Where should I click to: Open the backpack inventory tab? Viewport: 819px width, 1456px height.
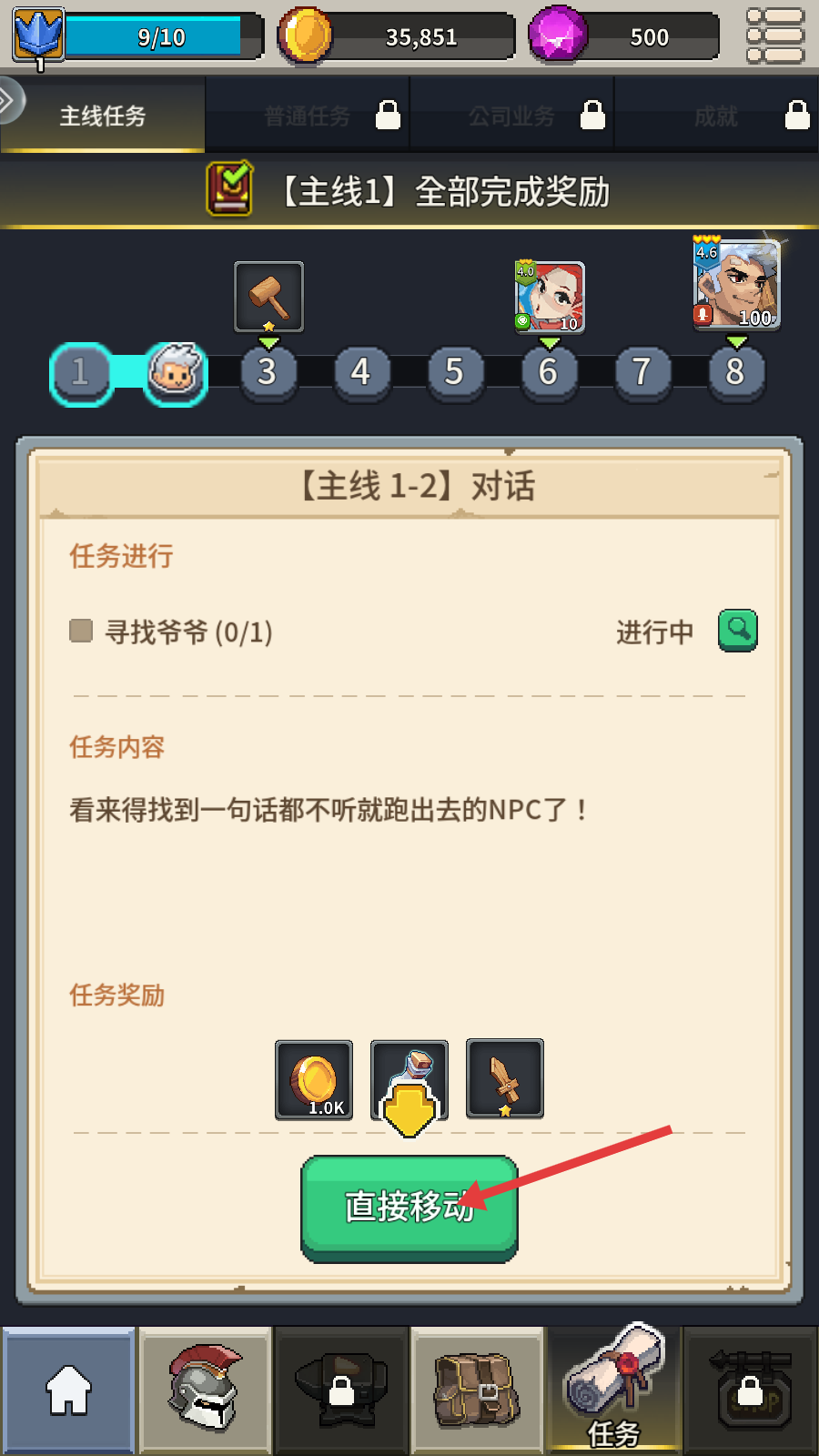(x=477, y=1390)
